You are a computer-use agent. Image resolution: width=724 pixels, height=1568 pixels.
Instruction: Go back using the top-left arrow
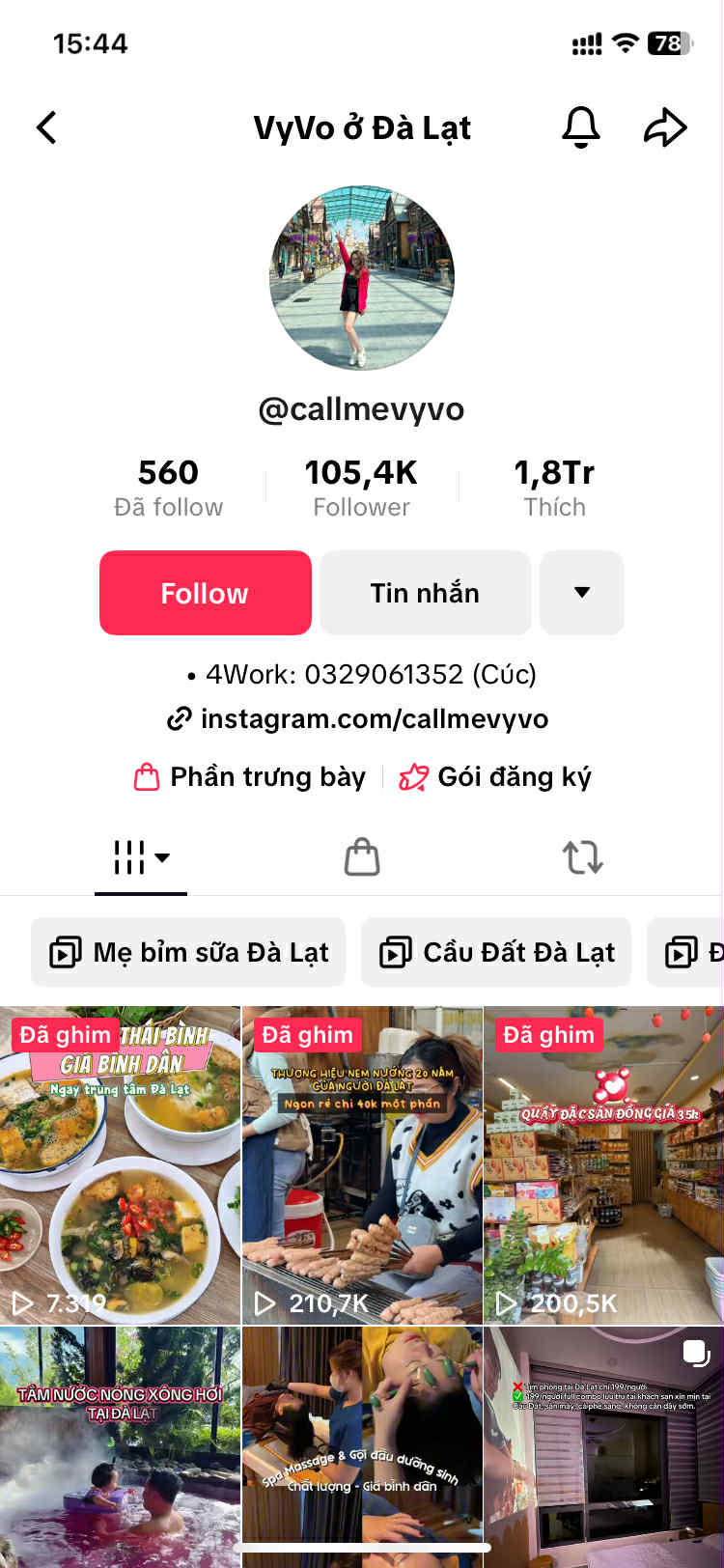(x=46, y=127)
